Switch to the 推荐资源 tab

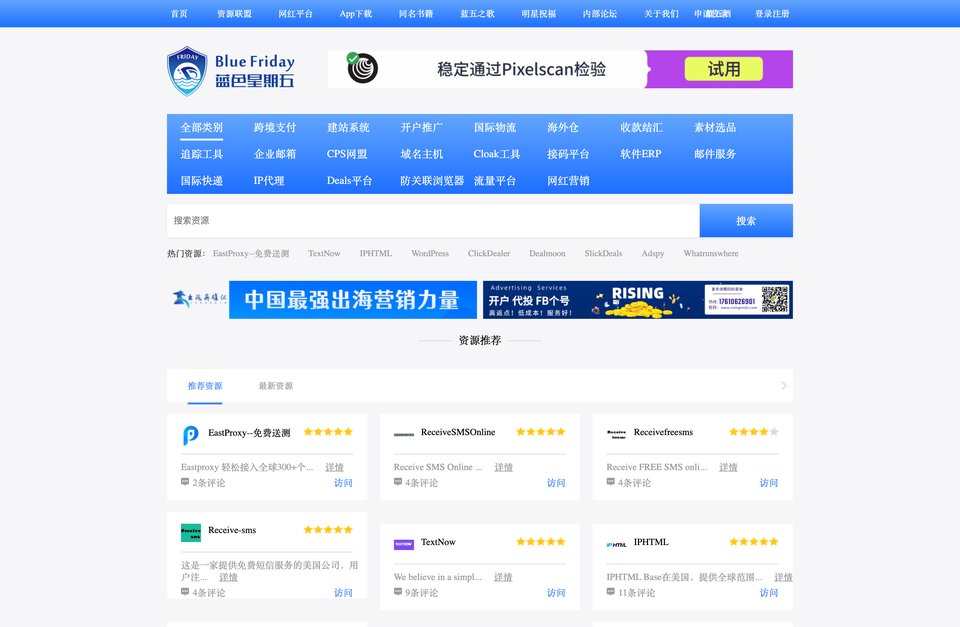click(205, 386)
